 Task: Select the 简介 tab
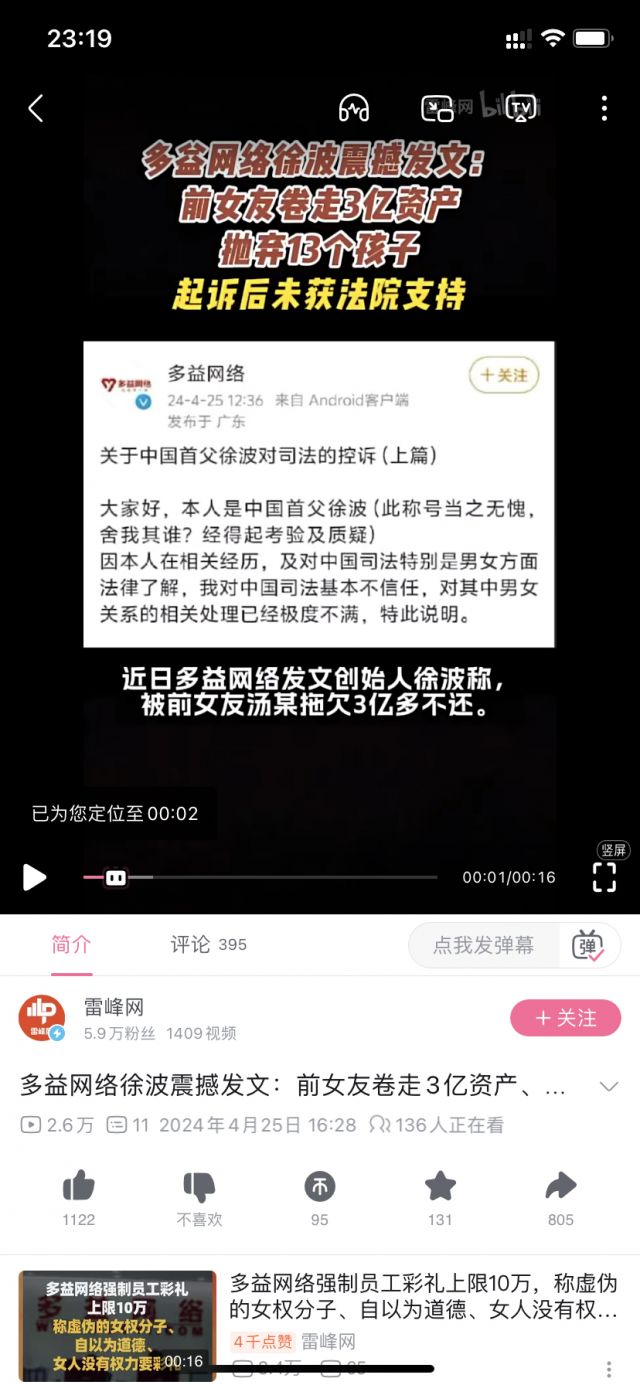pyautogui.click(x=71, y=944)
